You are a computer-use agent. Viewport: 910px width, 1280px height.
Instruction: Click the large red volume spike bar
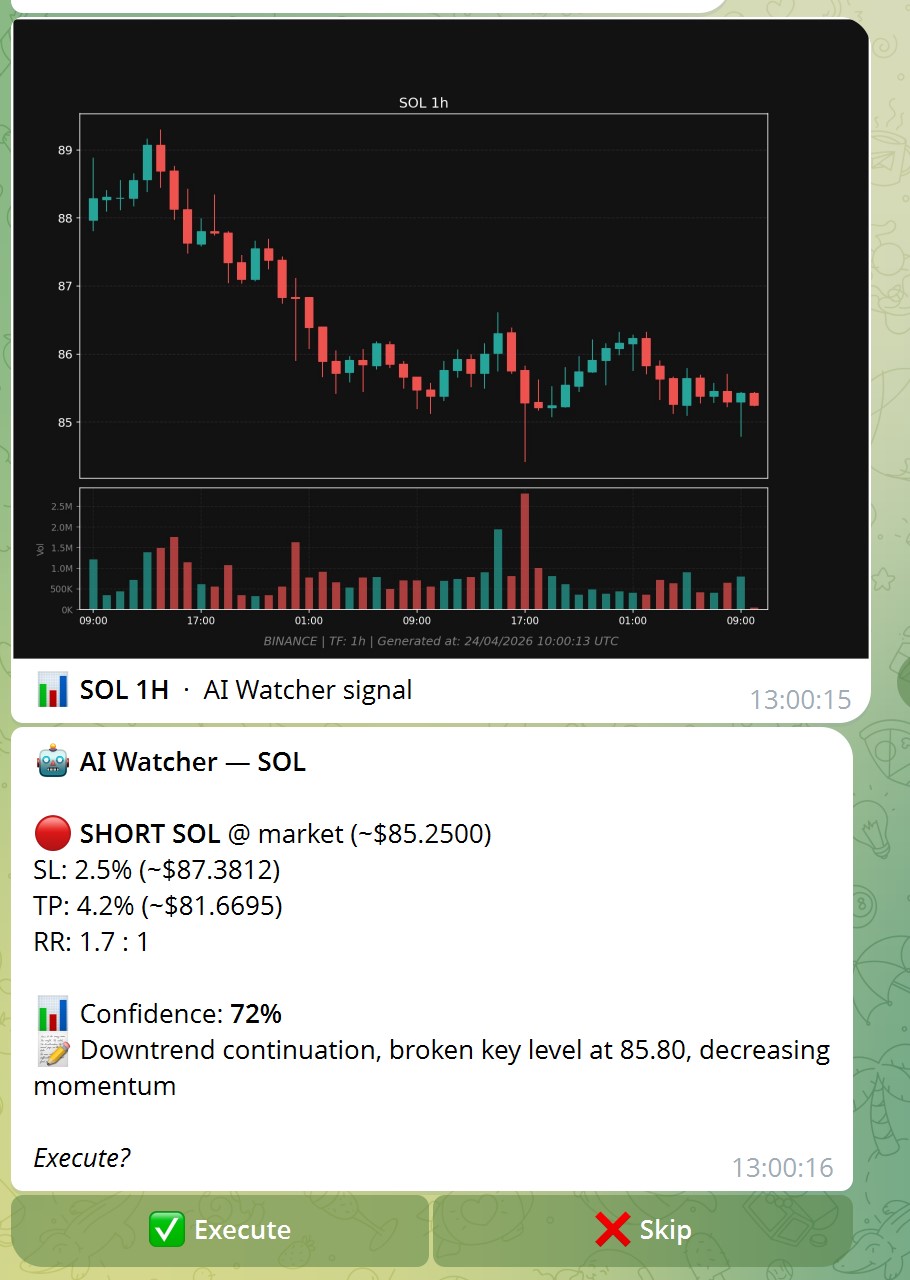[524, 548]
